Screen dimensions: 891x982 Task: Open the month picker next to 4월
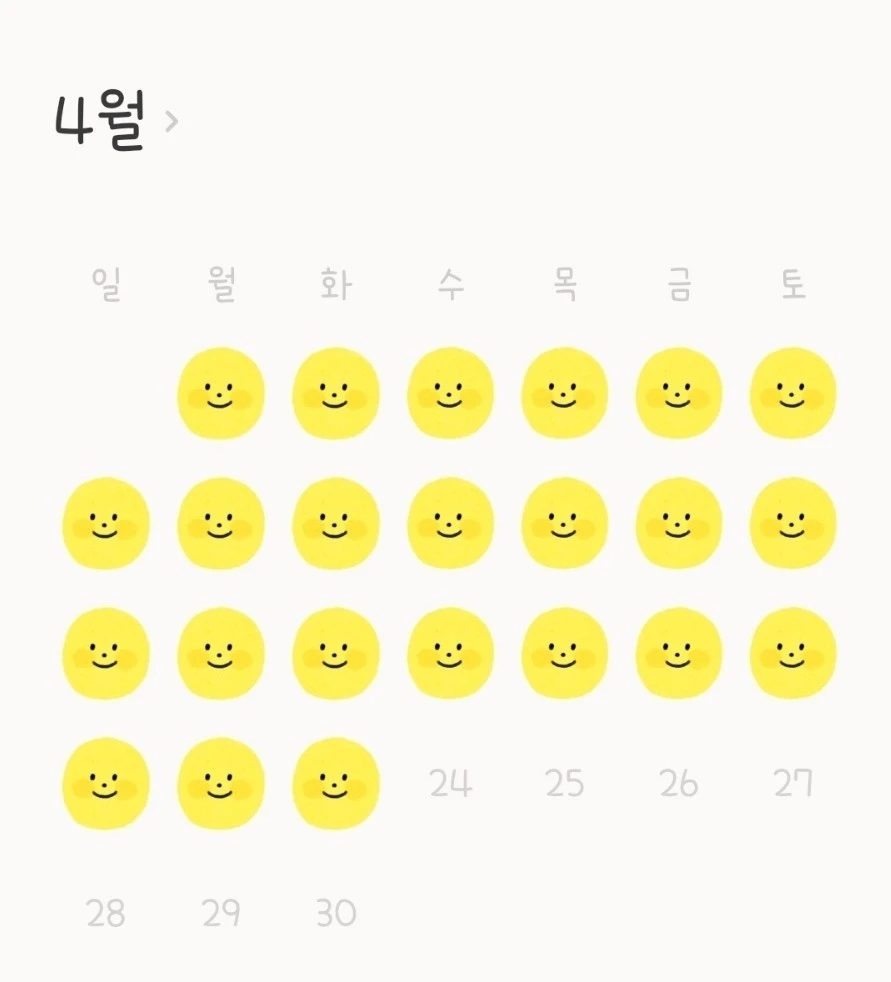click(x=171, y=121)
